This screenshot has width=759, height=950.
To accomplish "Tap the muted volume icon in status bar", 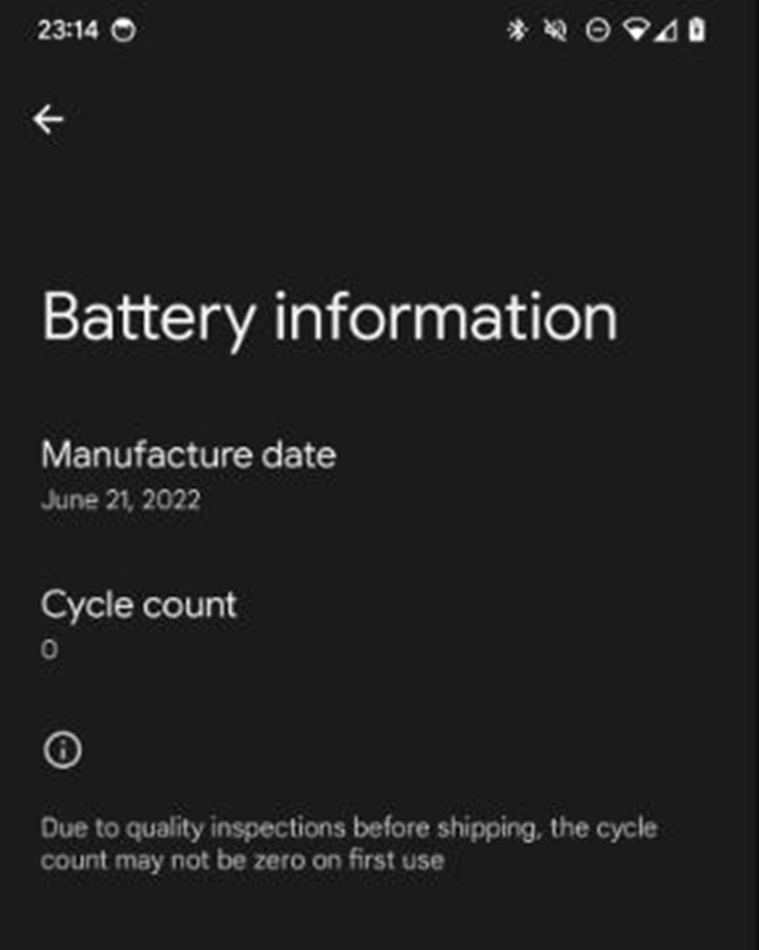I will (556, 30).
